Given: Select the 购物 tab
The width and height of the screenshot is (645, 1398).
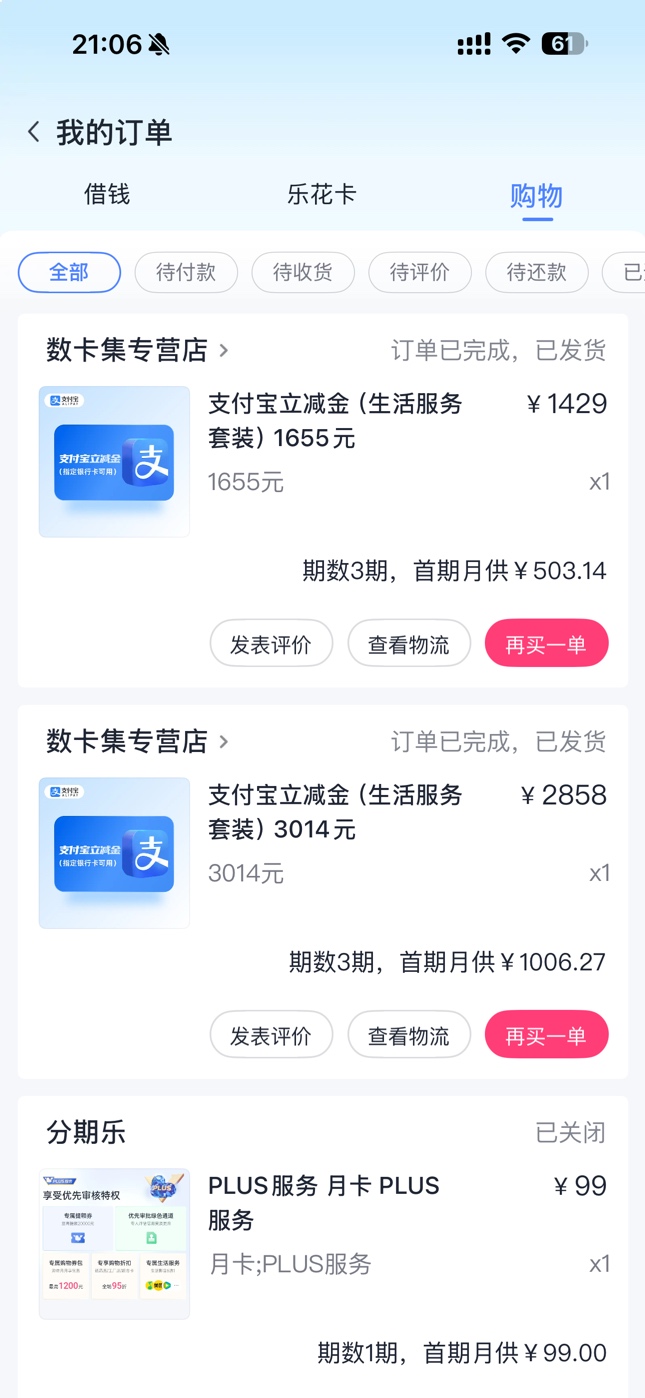Looking at the screenshot, I should click(536, 195).
